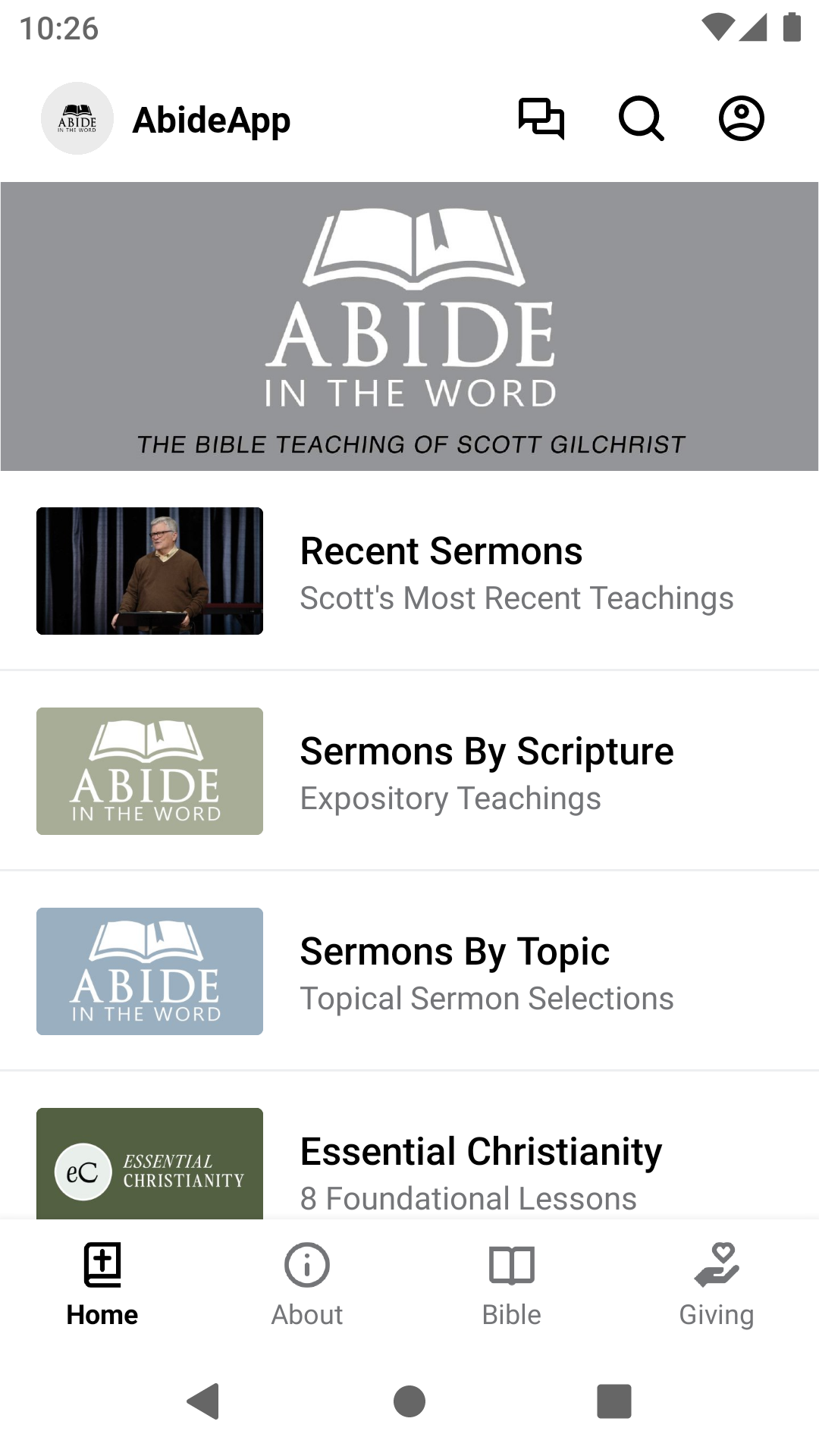The width and height of the screenshot is (819, 1456).
Task: Open the search icon
Action: tap(642, 119)
